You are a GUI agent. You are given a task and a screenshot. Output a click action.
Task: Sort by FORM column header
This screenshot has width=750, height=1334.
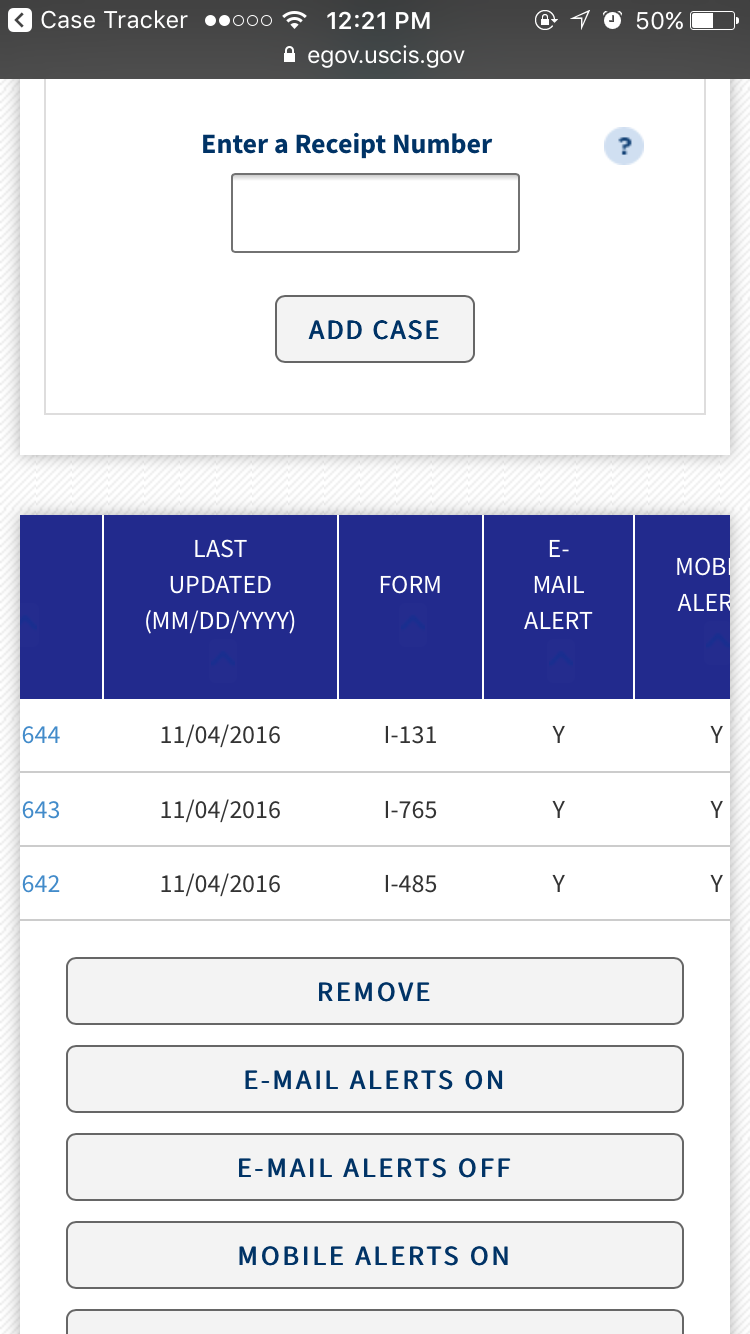[410, 606]
